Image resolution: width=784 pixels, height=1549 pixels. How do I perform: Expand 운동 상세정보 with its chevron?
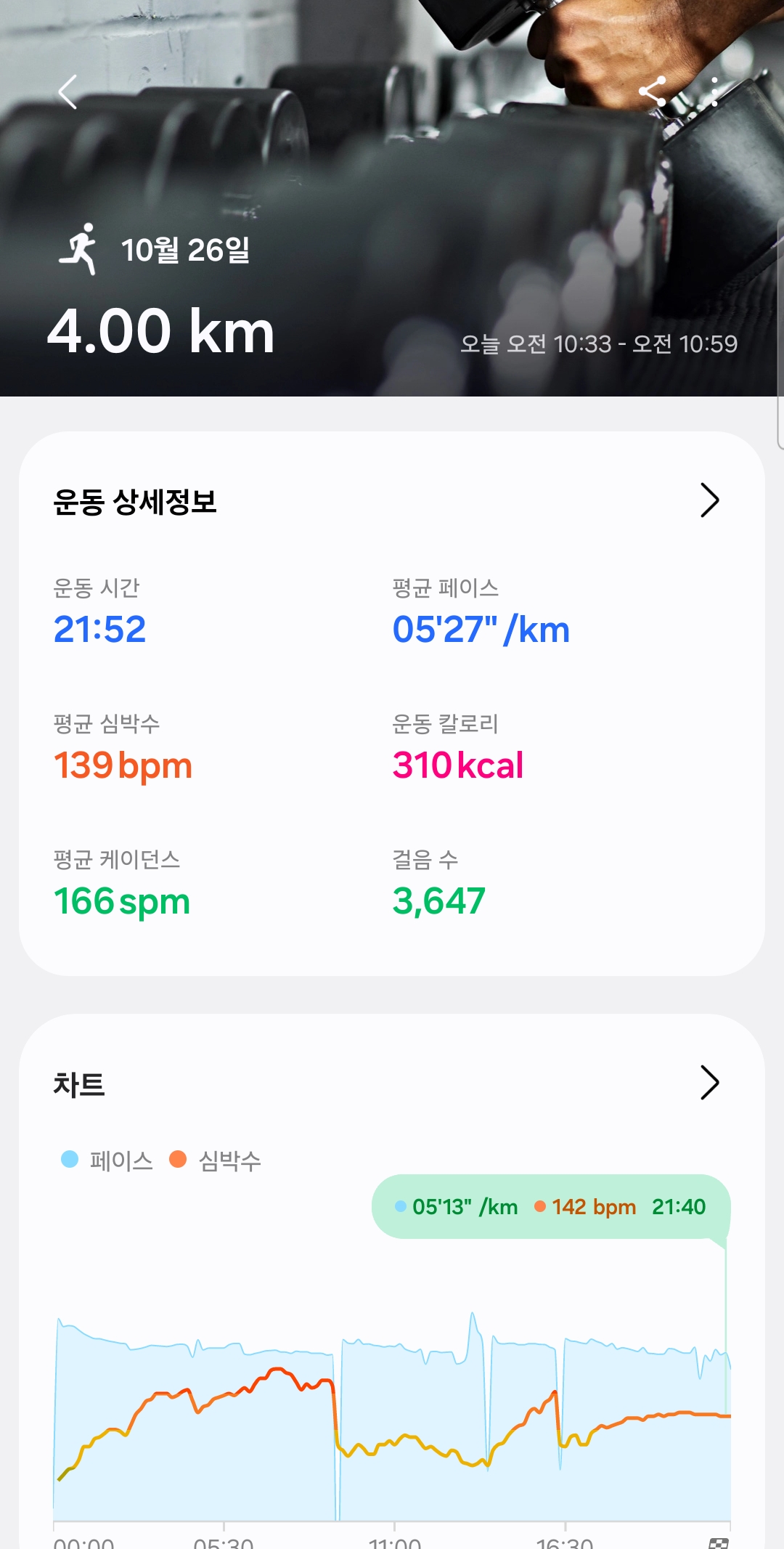pos(709,499)
